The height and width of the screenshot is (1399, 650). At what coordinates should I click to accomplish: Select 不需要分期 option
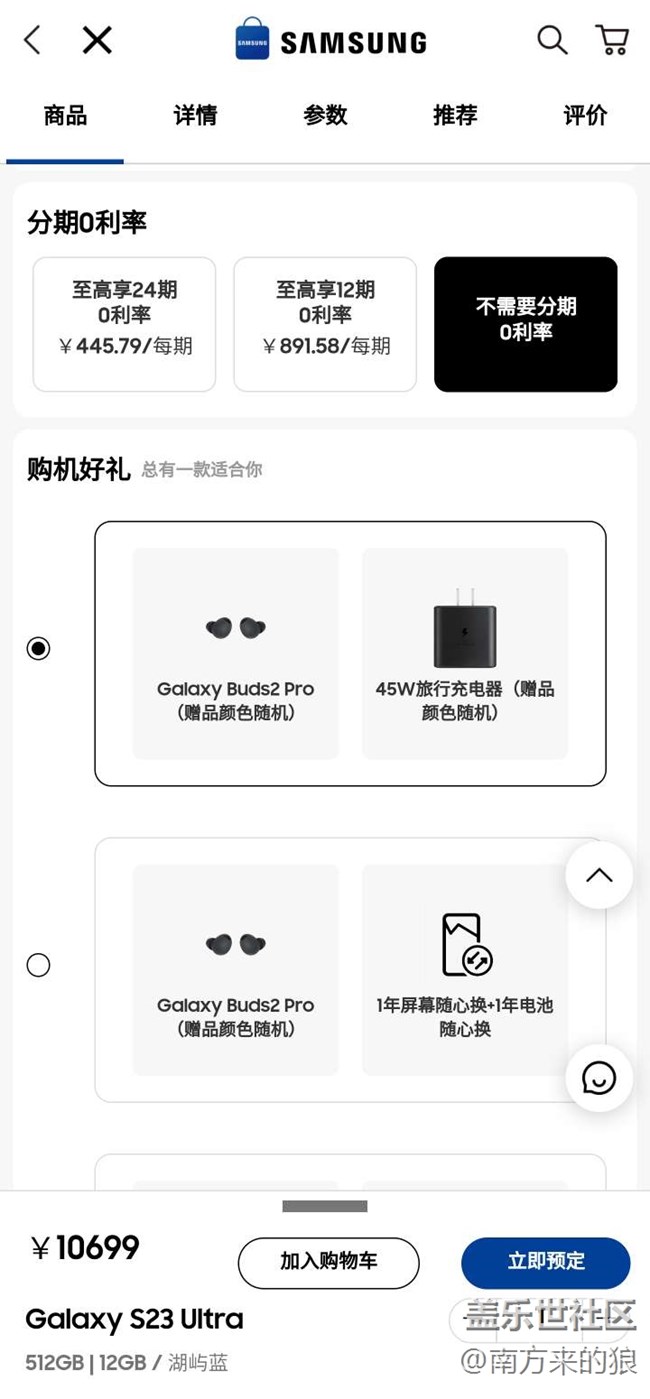[x=525, y=324]
